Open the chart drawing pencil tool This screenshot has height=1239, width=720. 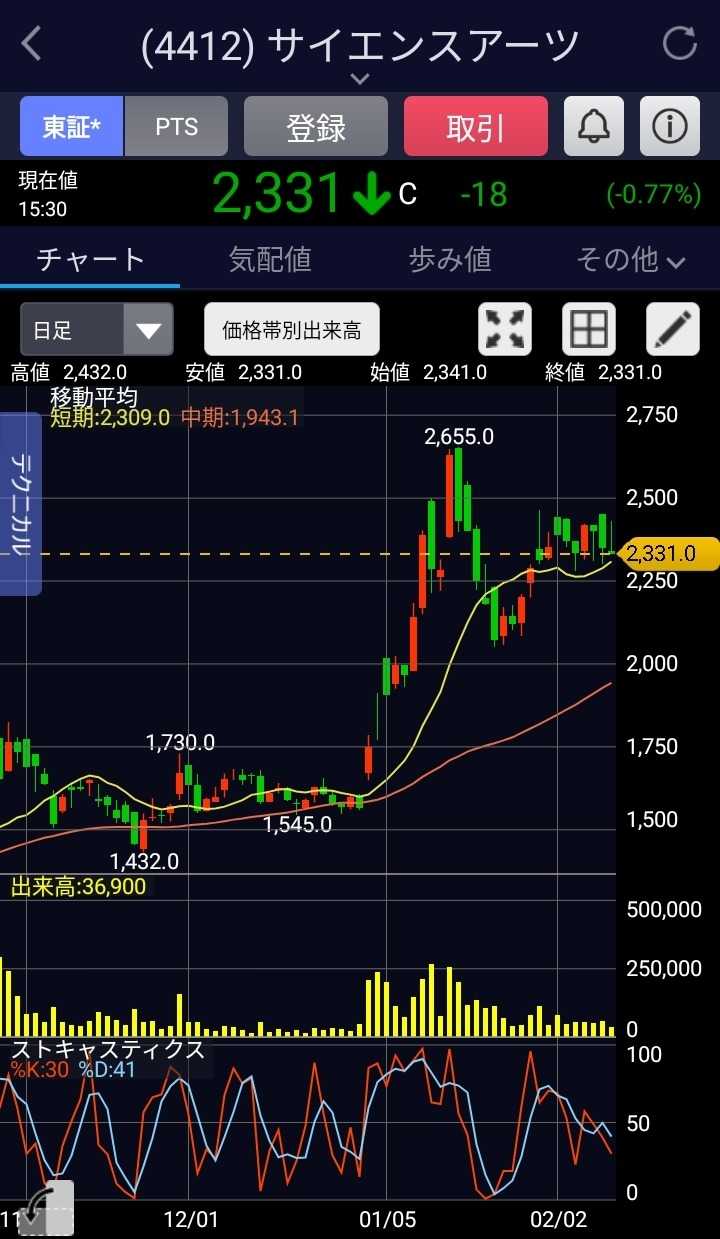pos(673,330)
